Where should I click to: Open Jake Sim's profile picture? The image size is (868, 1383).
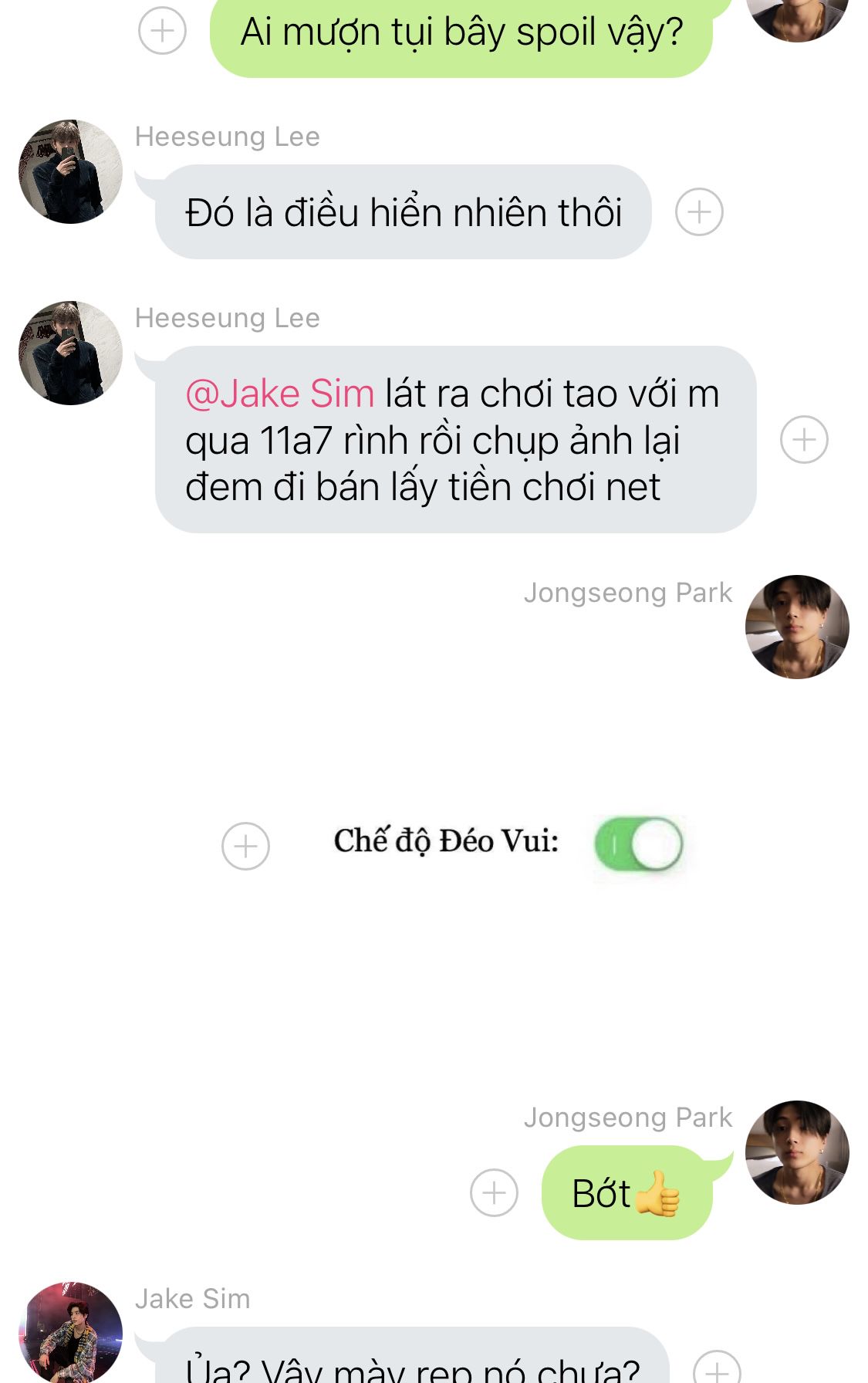click(70, 1333)
